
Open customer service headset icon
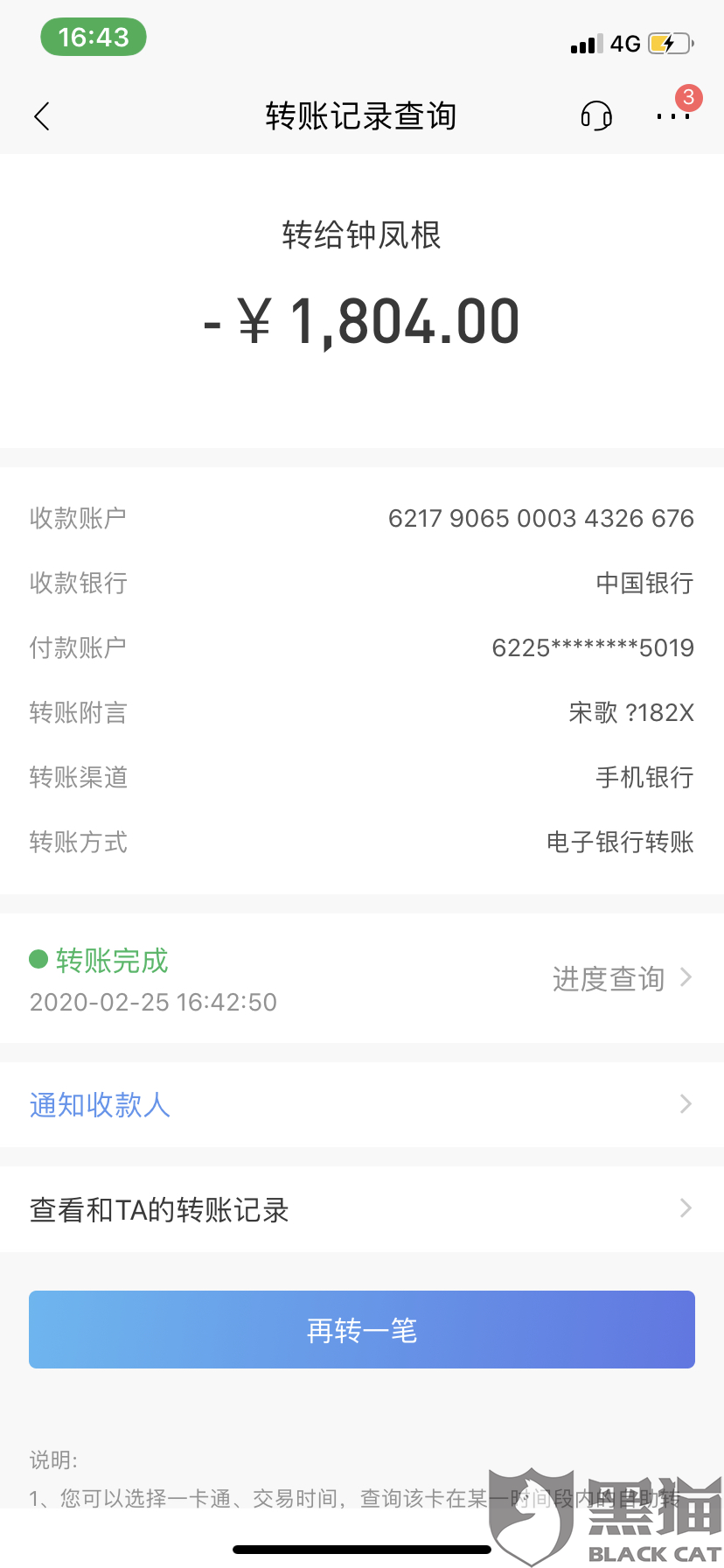pyautogui.click(x=596, y=115)
